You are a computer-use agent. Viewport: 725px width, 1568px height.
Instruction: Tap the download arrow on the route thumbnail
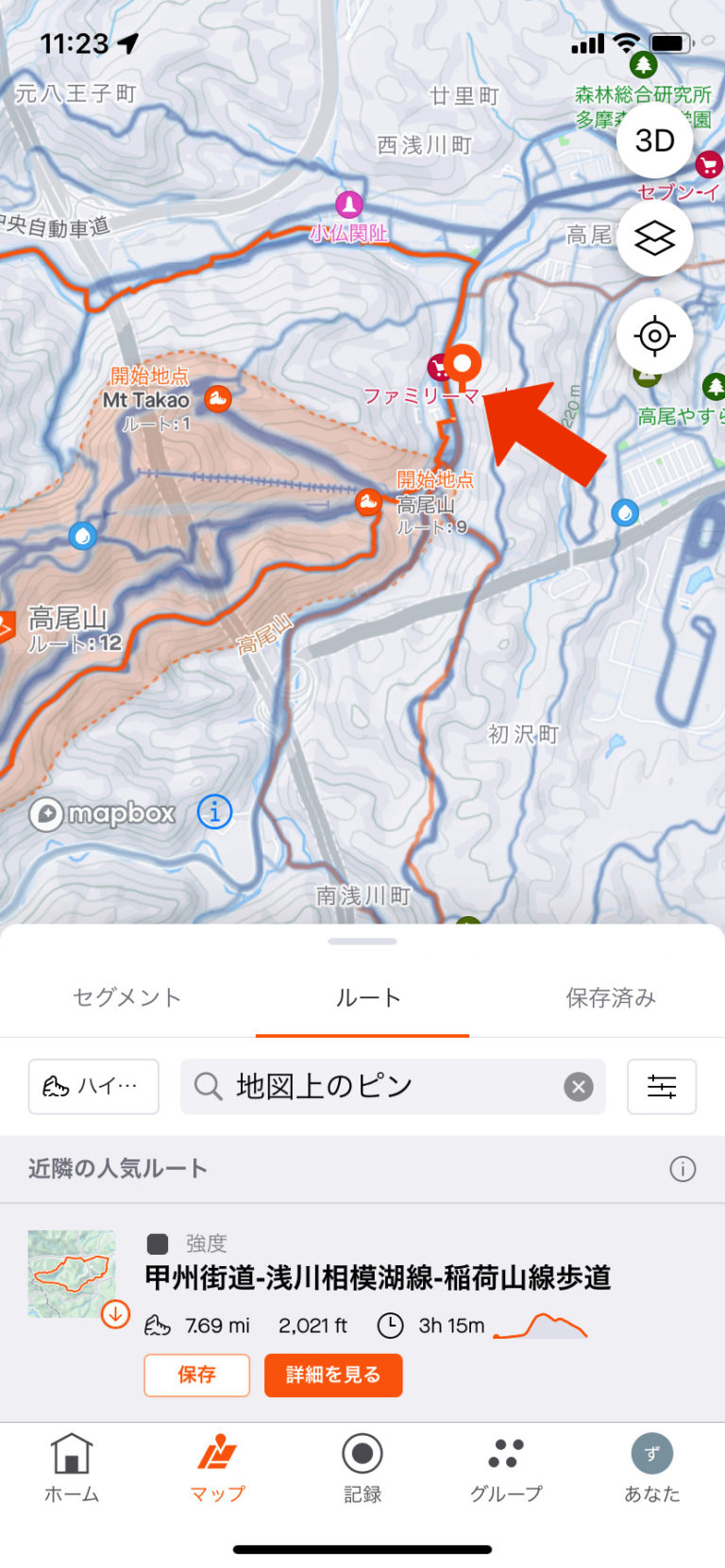(116, 1314)
